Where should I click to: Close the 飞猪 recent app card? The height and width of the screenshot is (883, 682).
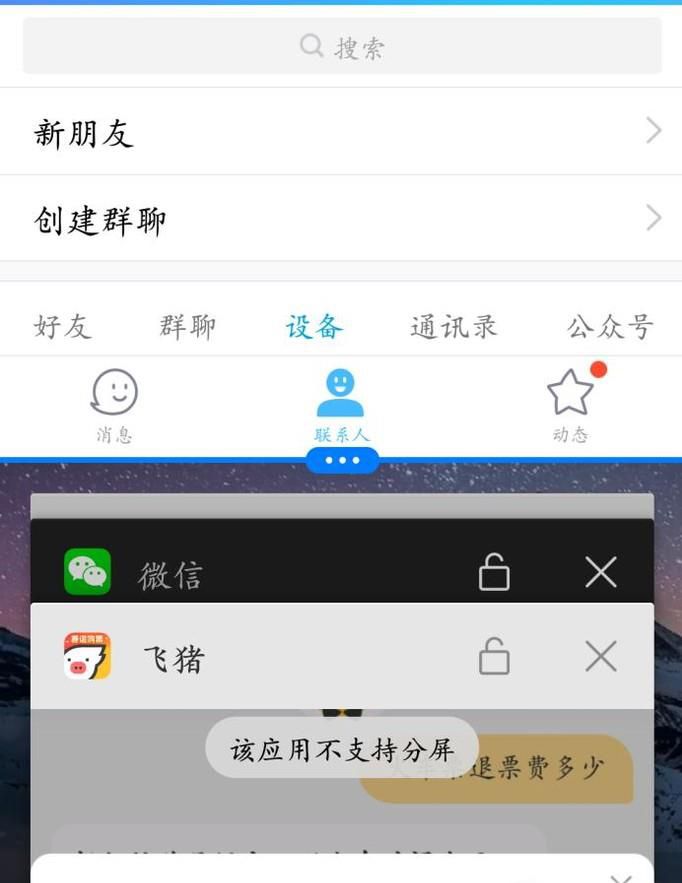(x=600, y=657)
